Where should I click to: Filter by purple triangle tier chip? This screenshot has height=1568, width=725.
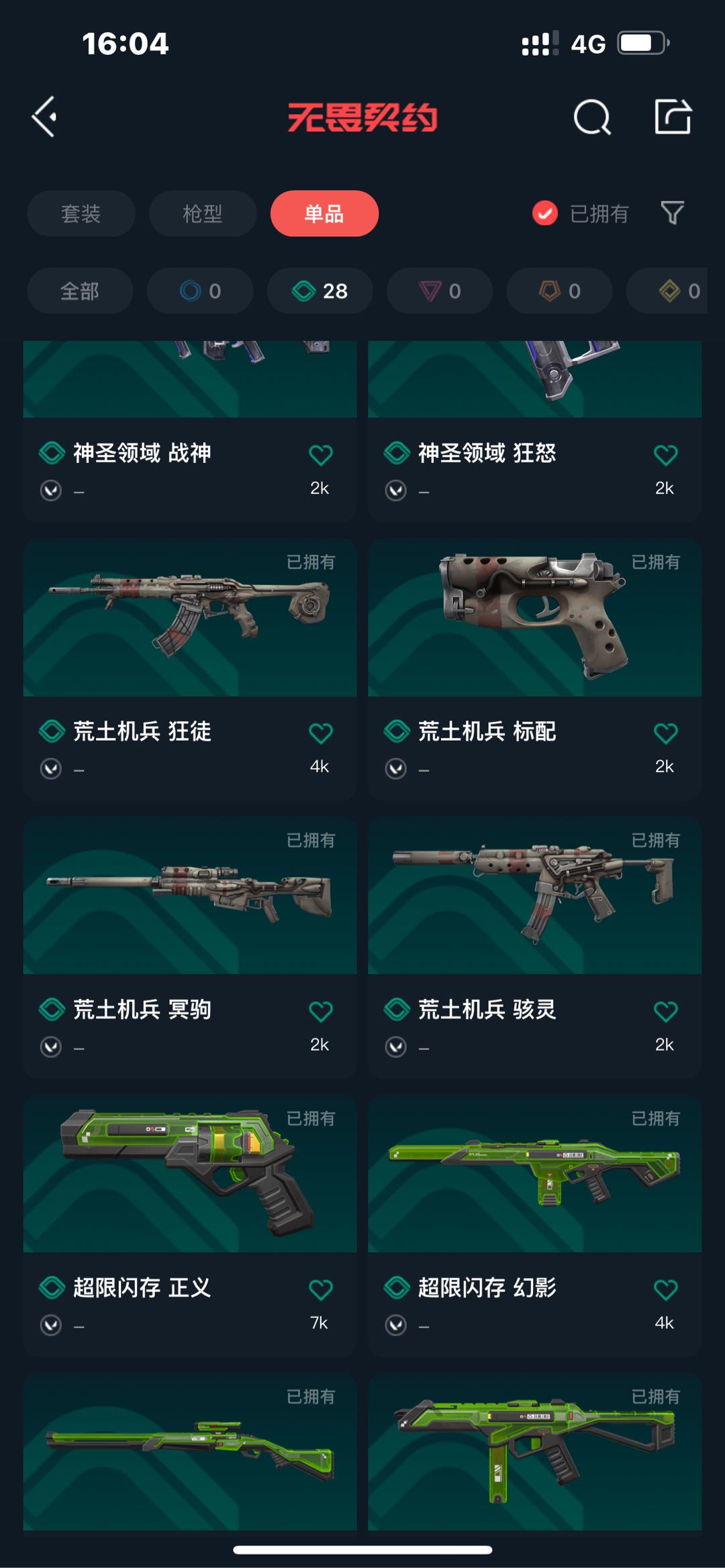[440, 291]
